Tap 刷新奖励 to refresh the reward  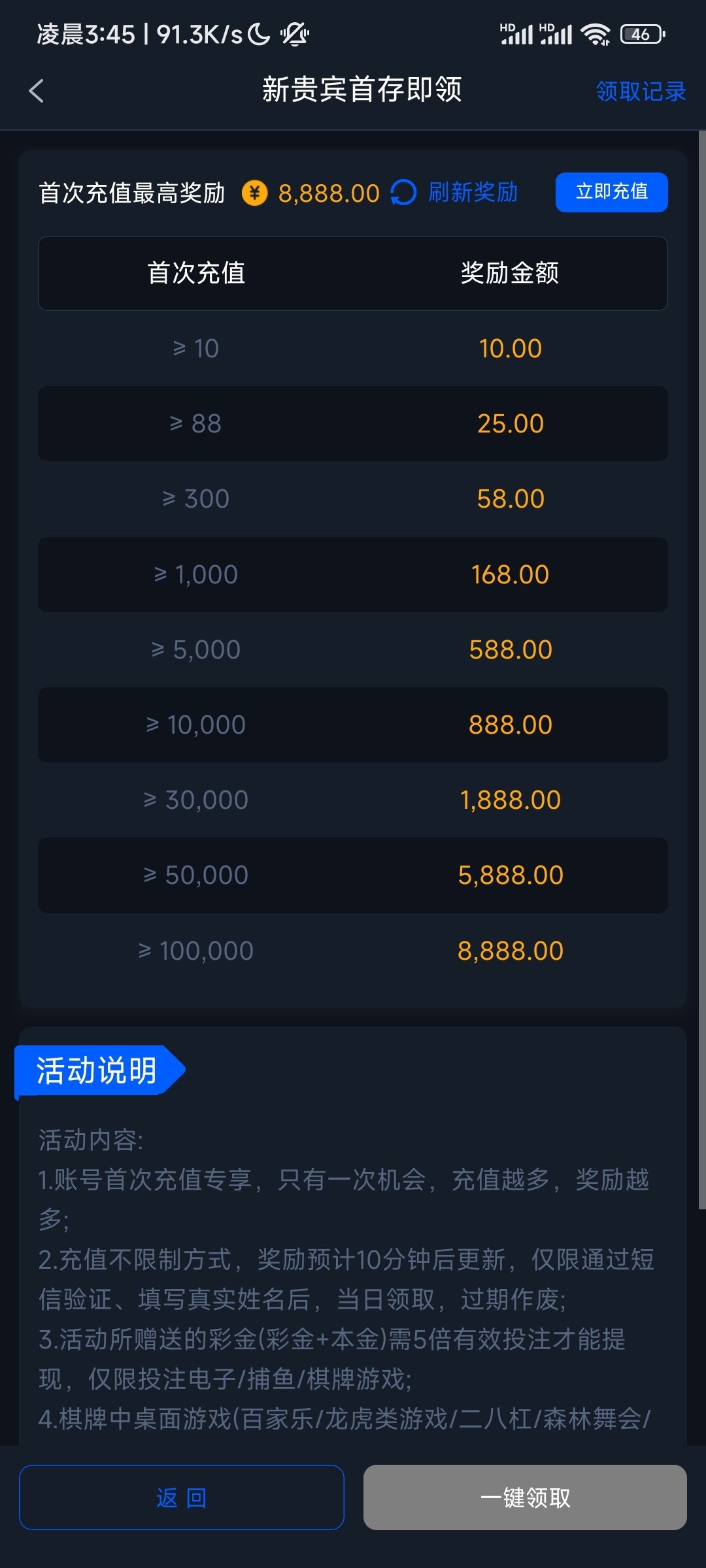coord(472,193)
